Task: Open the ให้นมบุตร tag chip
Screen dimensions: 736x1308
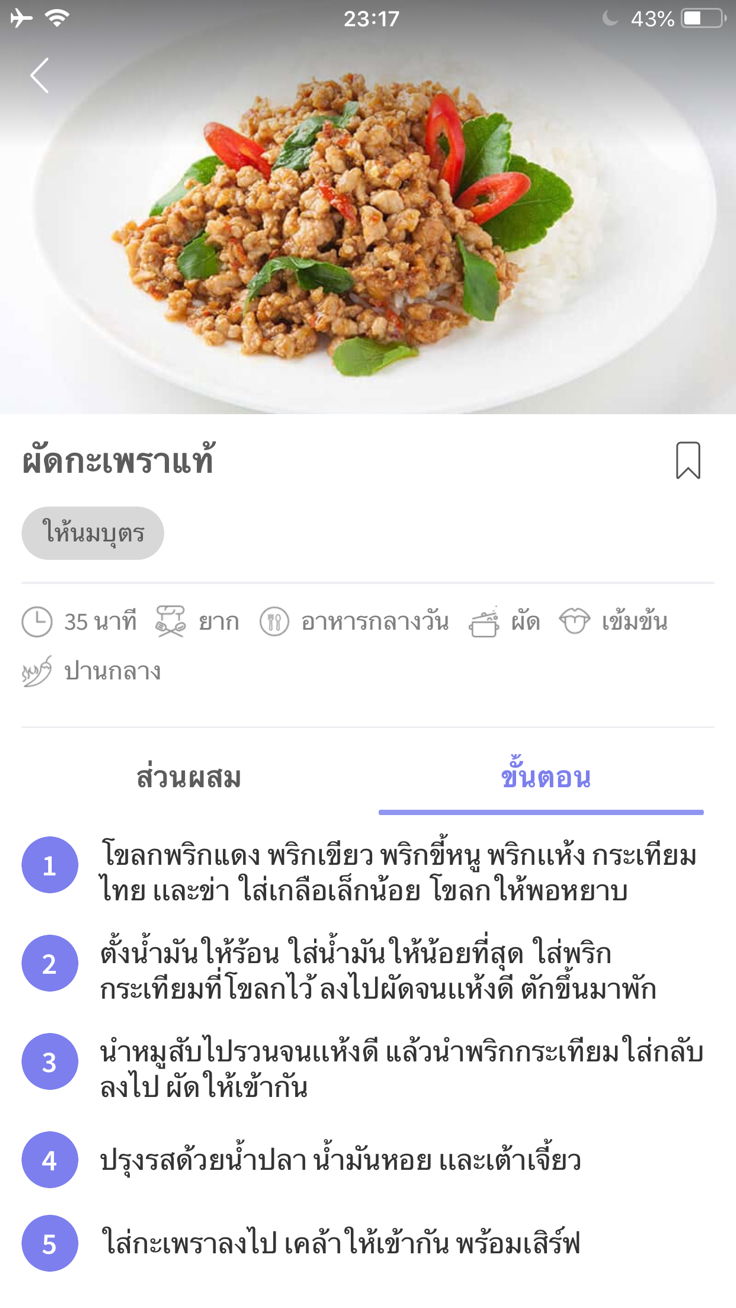Action: click(x=93, y=533)
